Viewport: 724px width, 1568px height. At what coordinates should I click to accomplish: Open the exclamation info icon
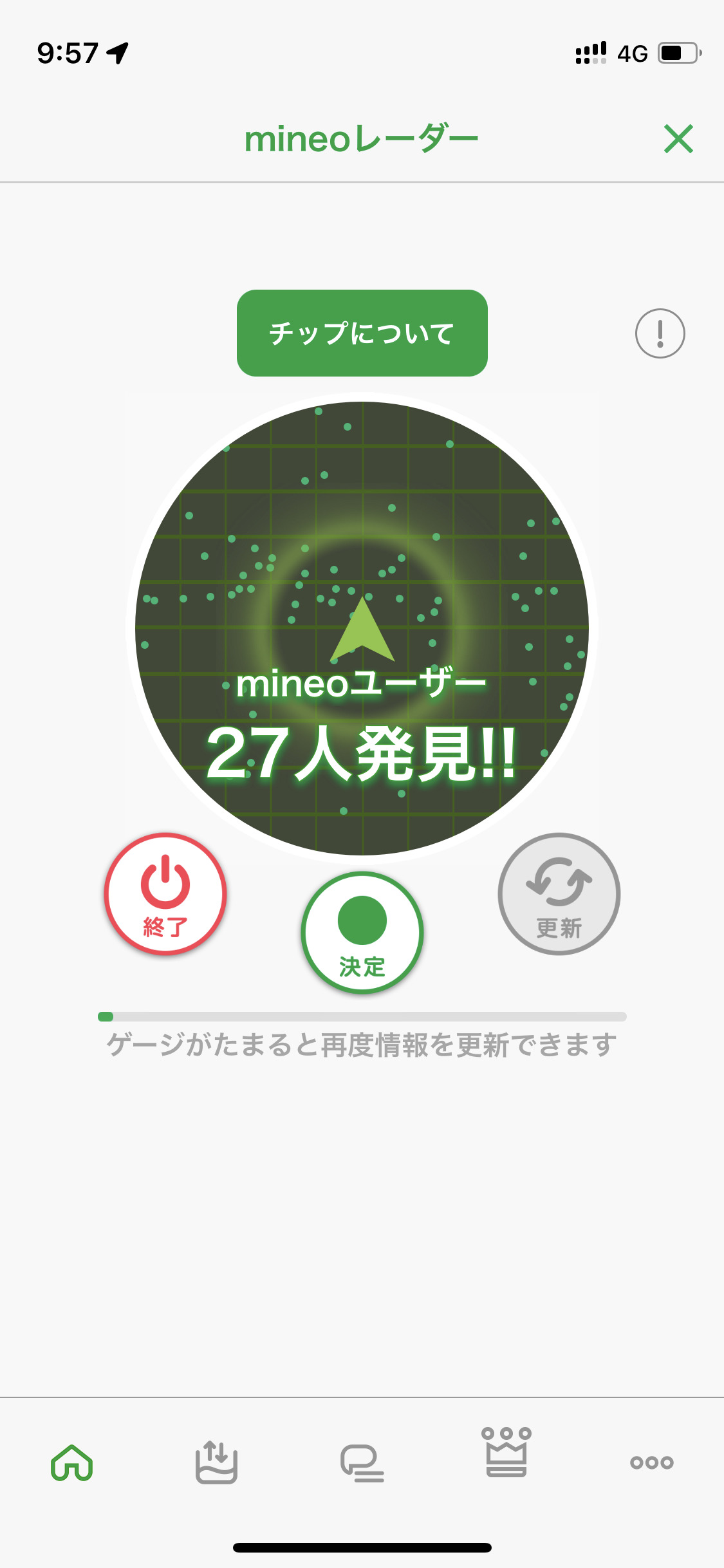pos(660,333)
